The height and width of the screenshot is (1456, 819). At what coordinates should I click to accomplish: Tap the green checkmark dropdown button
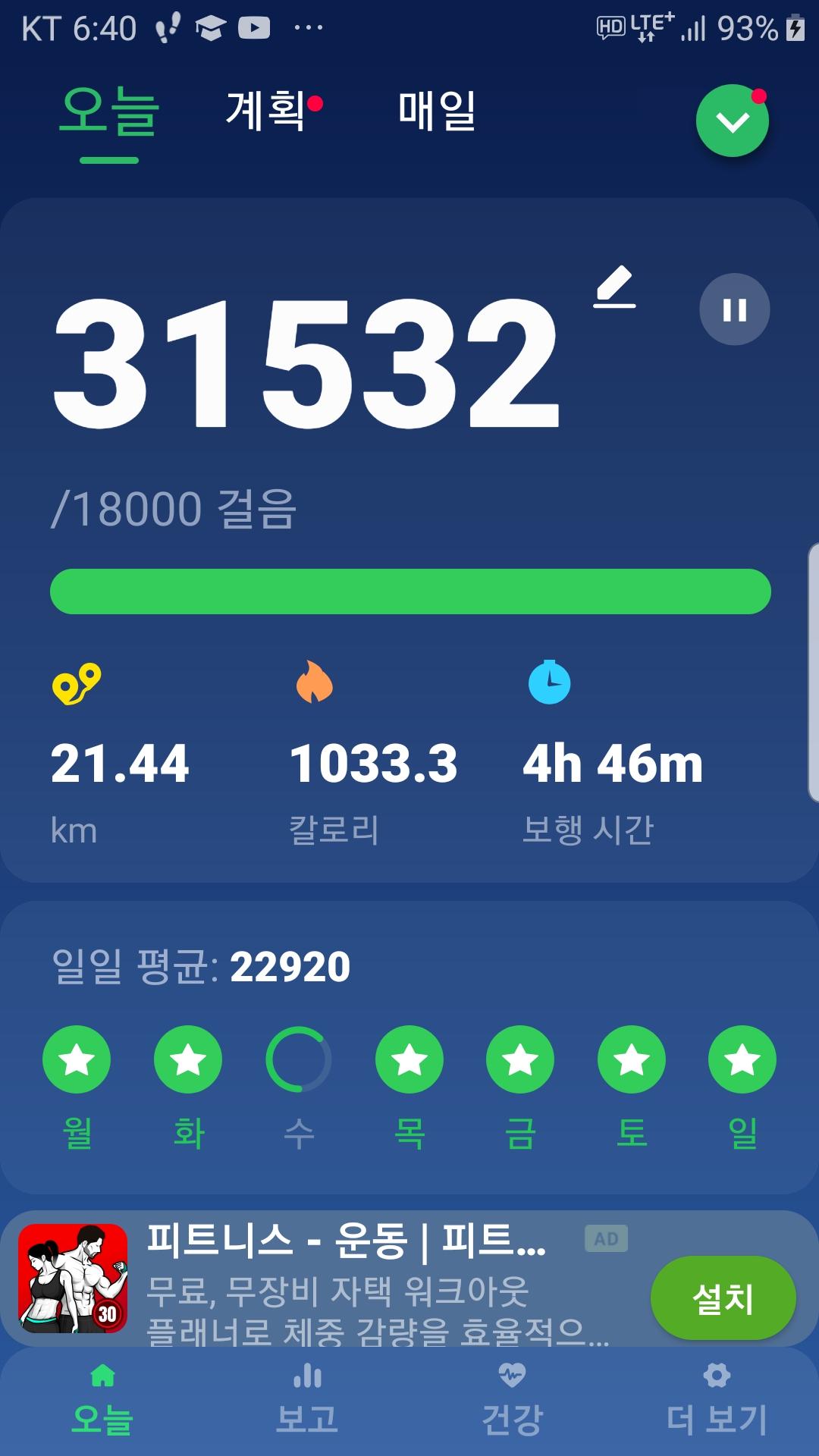coord(732,121)
